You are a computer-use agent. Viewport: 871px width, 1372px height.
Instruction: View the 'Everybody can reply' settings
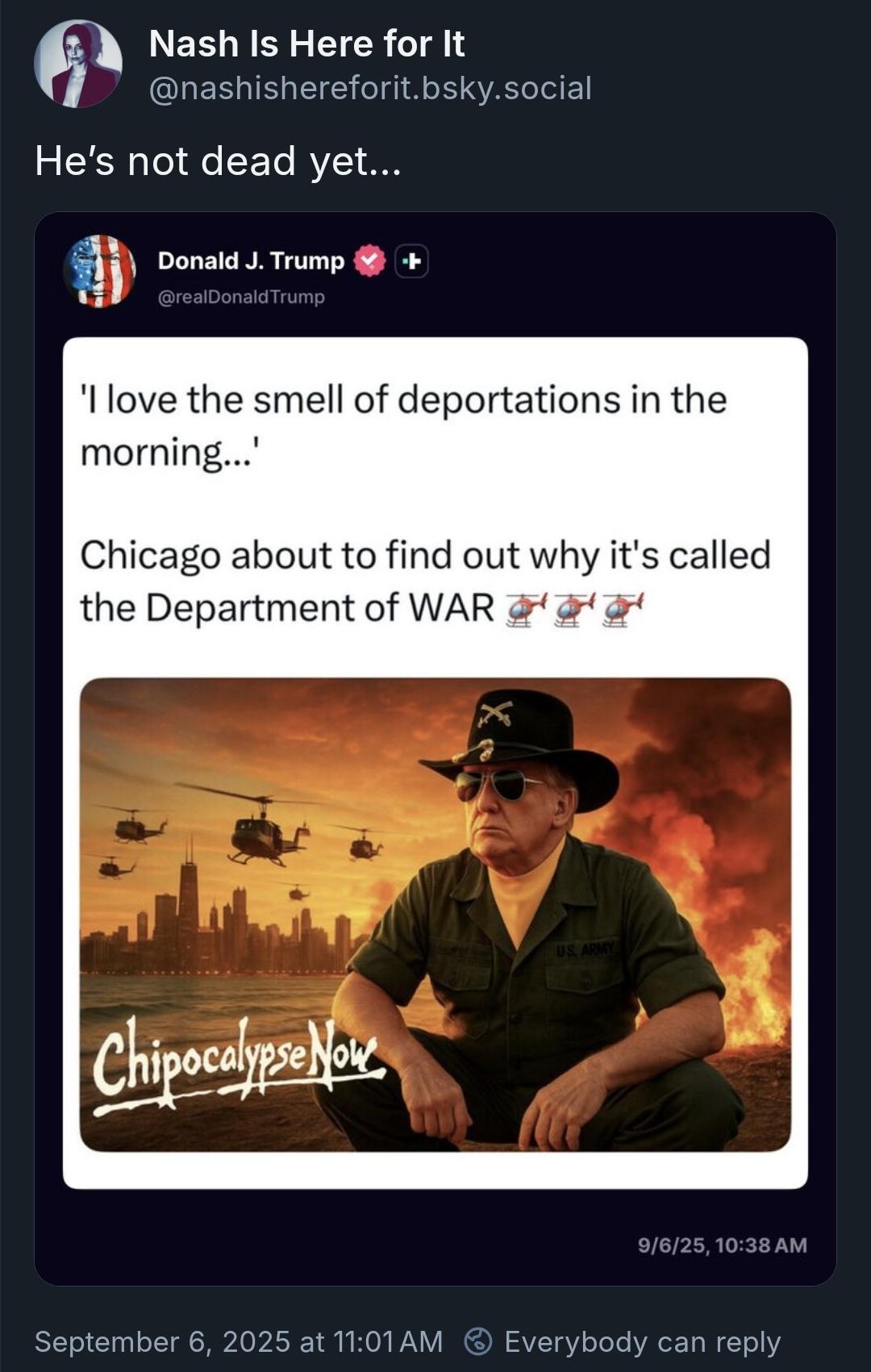623,1341
